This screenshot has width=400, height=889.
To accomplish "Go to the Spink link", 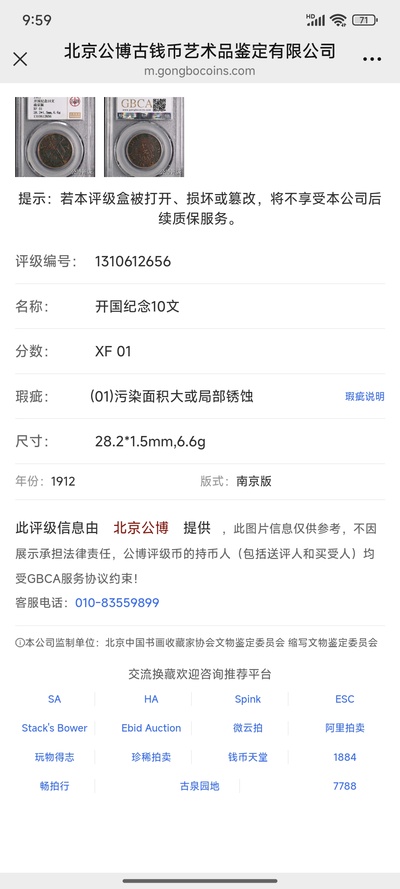I will coord(248,699).
